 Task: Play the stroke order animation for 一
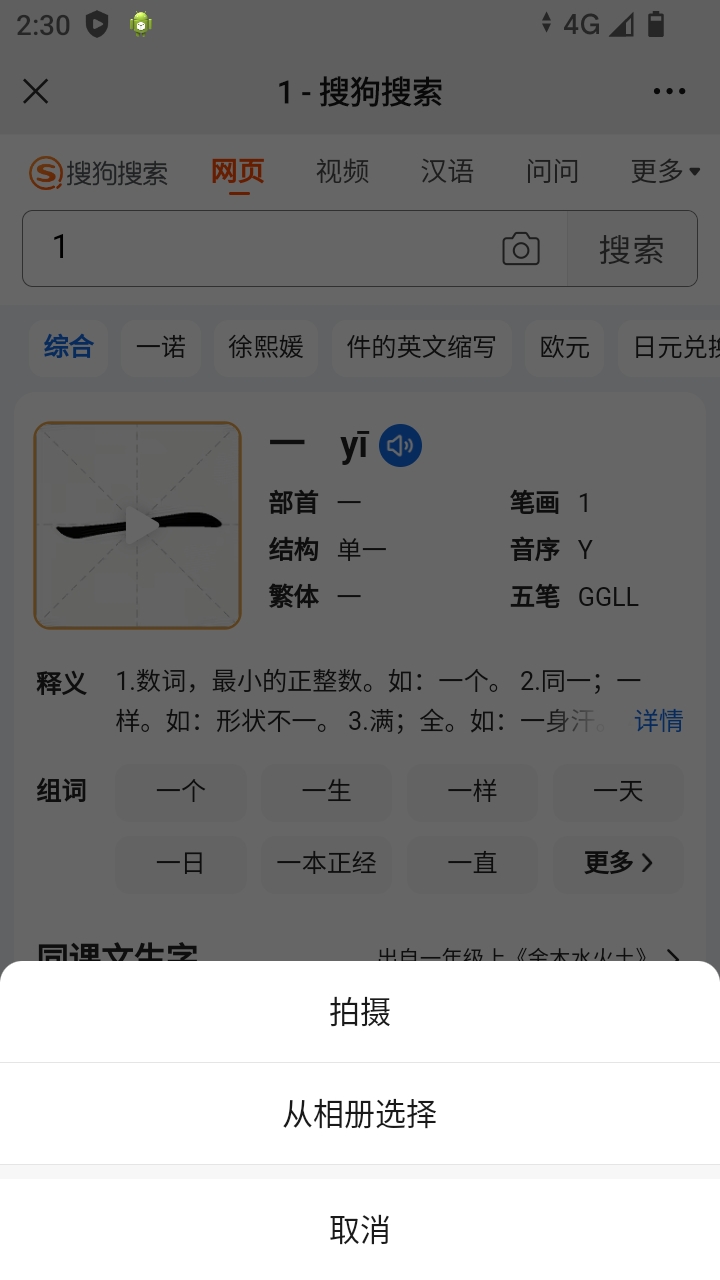pos(137,524)
